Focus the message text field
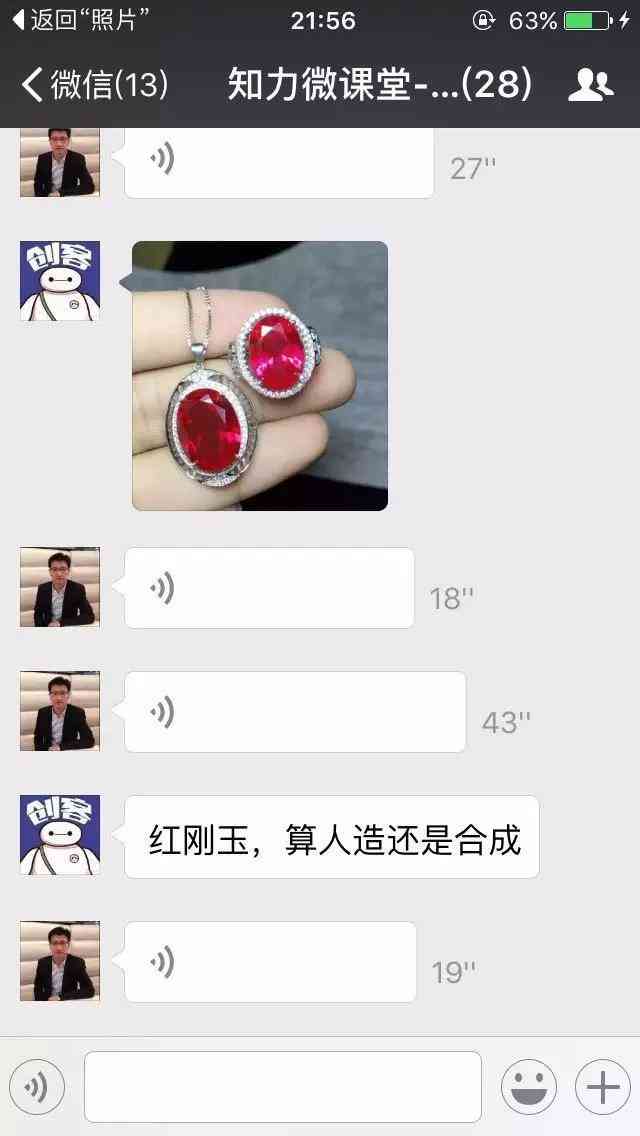This screenshot has width=640, height=1136. point(282,1087)
